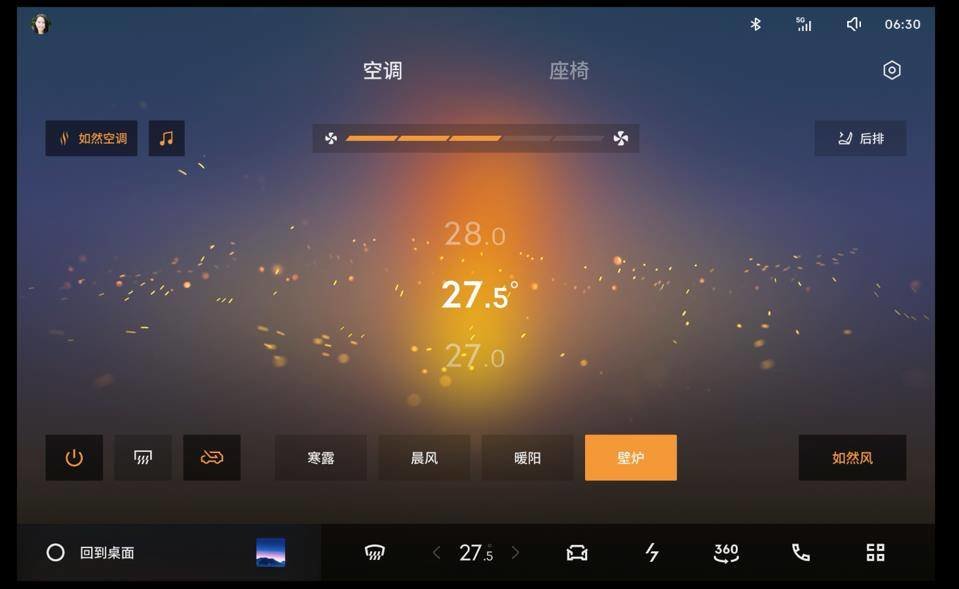Tap the 如然空调 button
Image resolution: width=959 pixels, height=589 pixels.
click(x=91, y=138)
